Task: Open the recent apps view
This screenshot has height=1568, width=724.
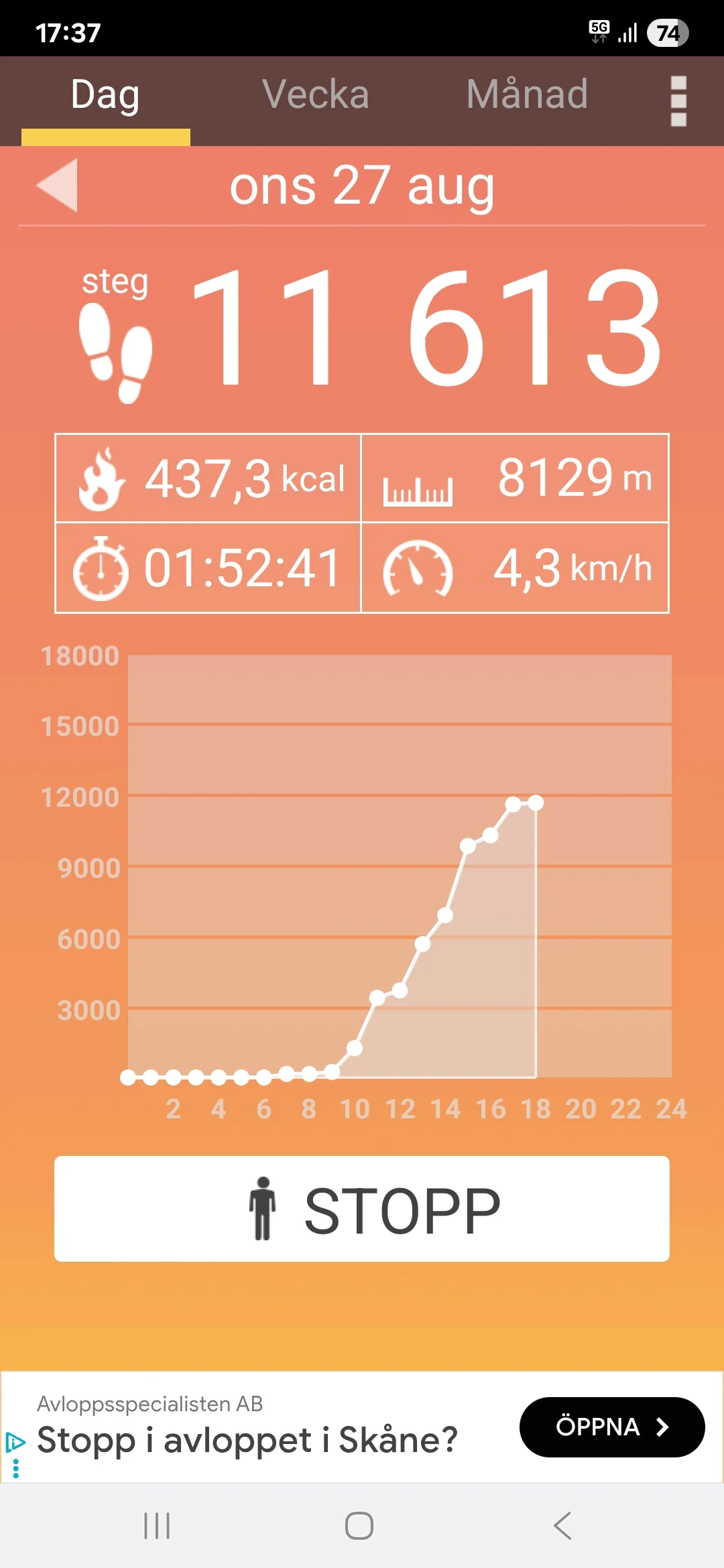Action: 157,1526
